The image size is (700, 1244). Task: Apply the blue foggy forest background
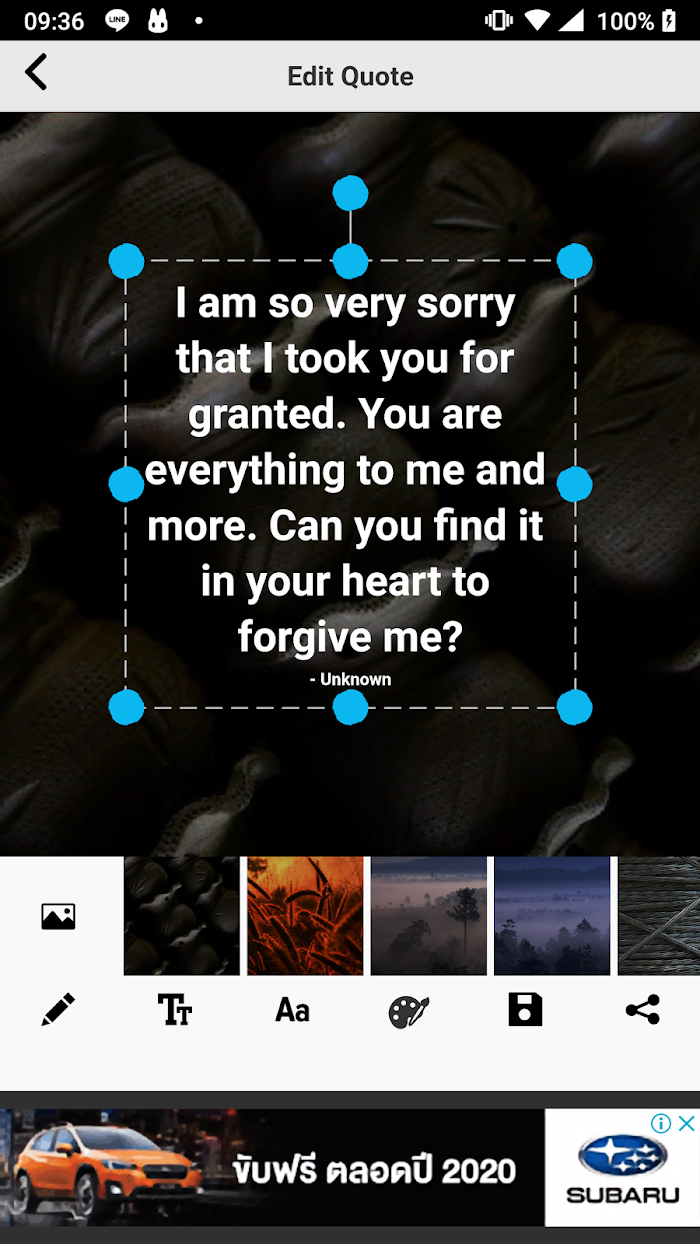(x=552, y=915)
